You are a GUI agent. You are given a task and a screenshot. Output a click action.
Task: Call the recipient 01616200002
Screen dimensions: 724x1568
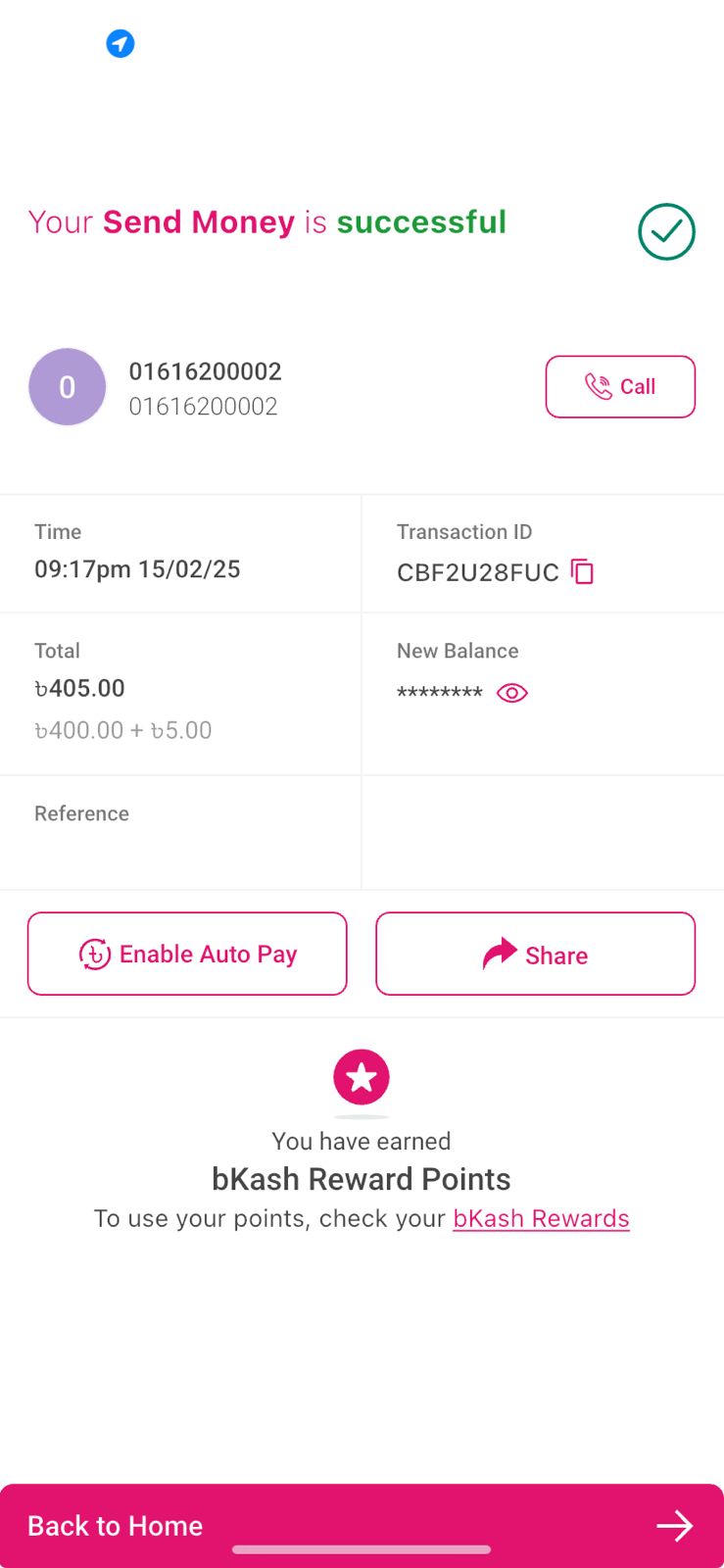pyautogui.click(x=619, y=387)
